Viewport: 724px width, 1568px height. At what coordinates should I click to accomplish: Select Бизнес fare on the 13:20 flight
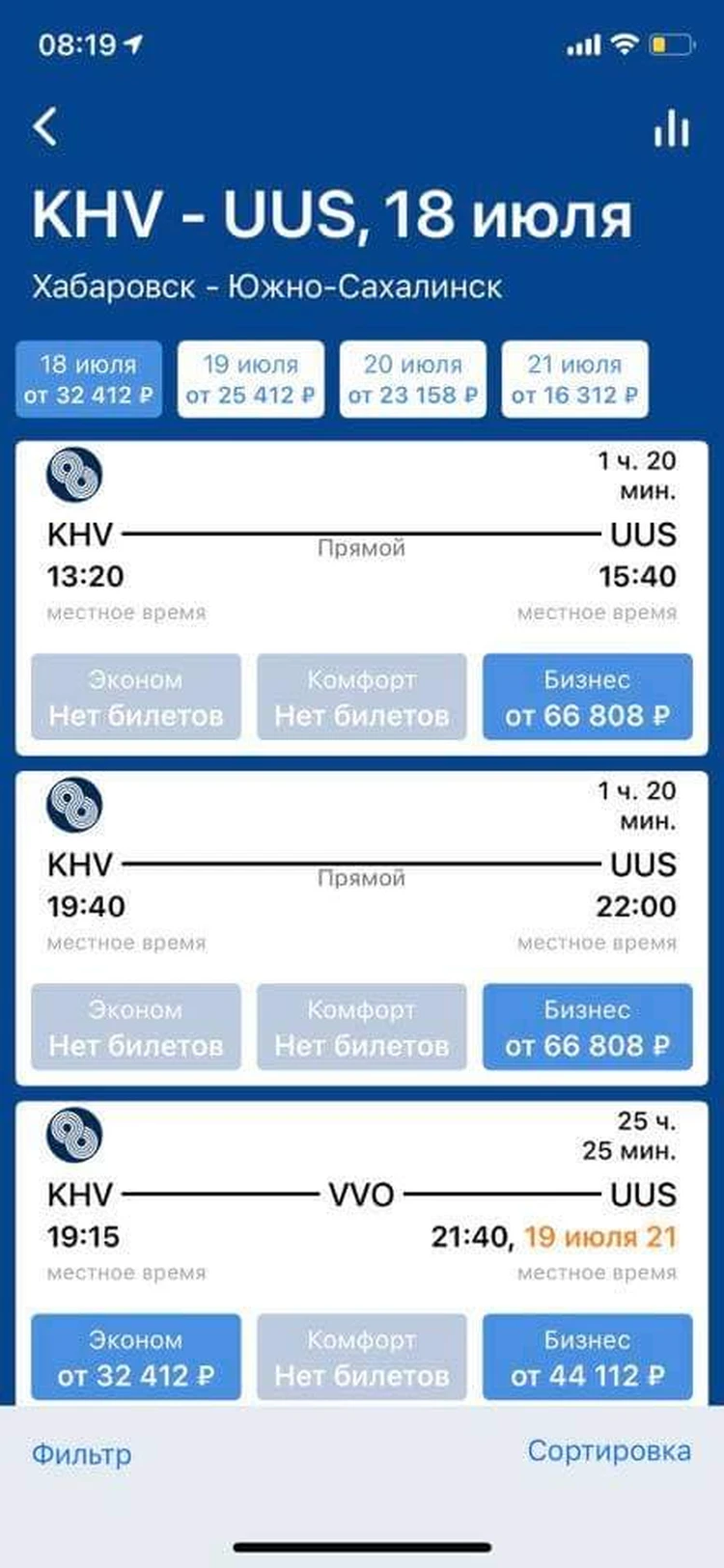tap(587, 698)
